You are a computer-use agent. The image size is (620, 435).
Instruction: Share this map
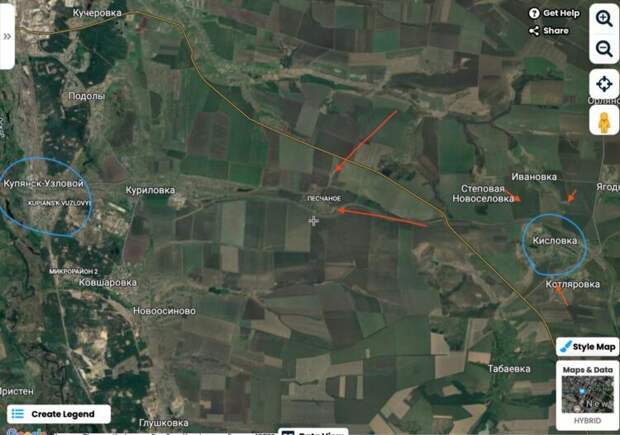549,31
